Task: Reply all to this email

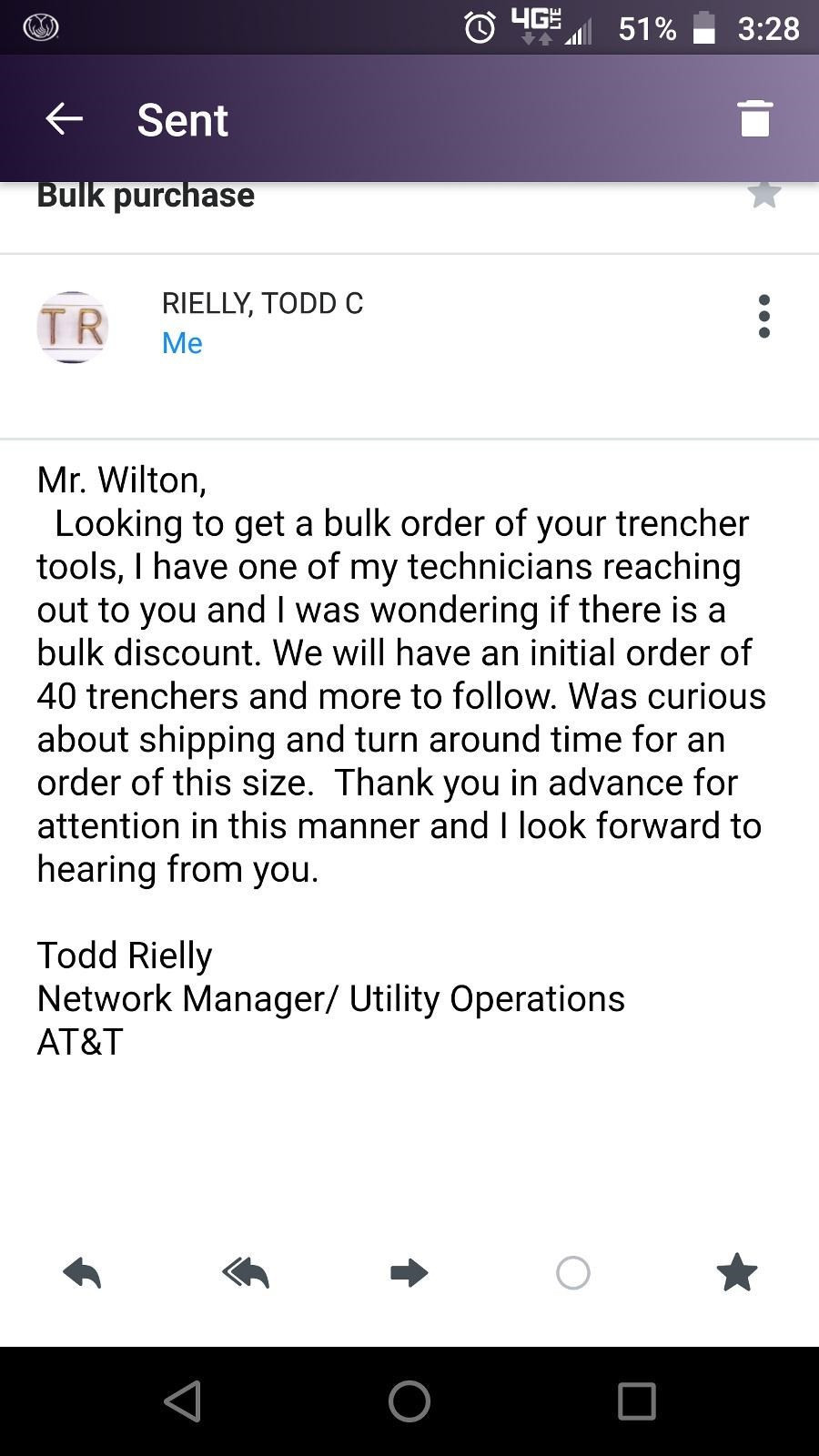Action: coord(246,1272)
